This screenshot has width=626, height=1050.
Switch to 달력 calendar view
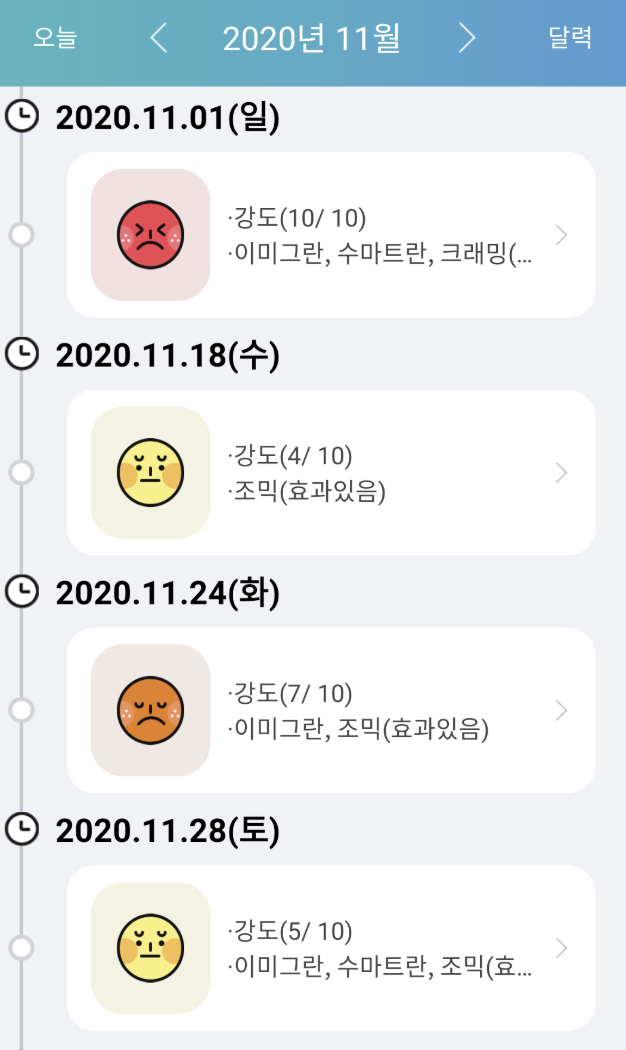570,39
